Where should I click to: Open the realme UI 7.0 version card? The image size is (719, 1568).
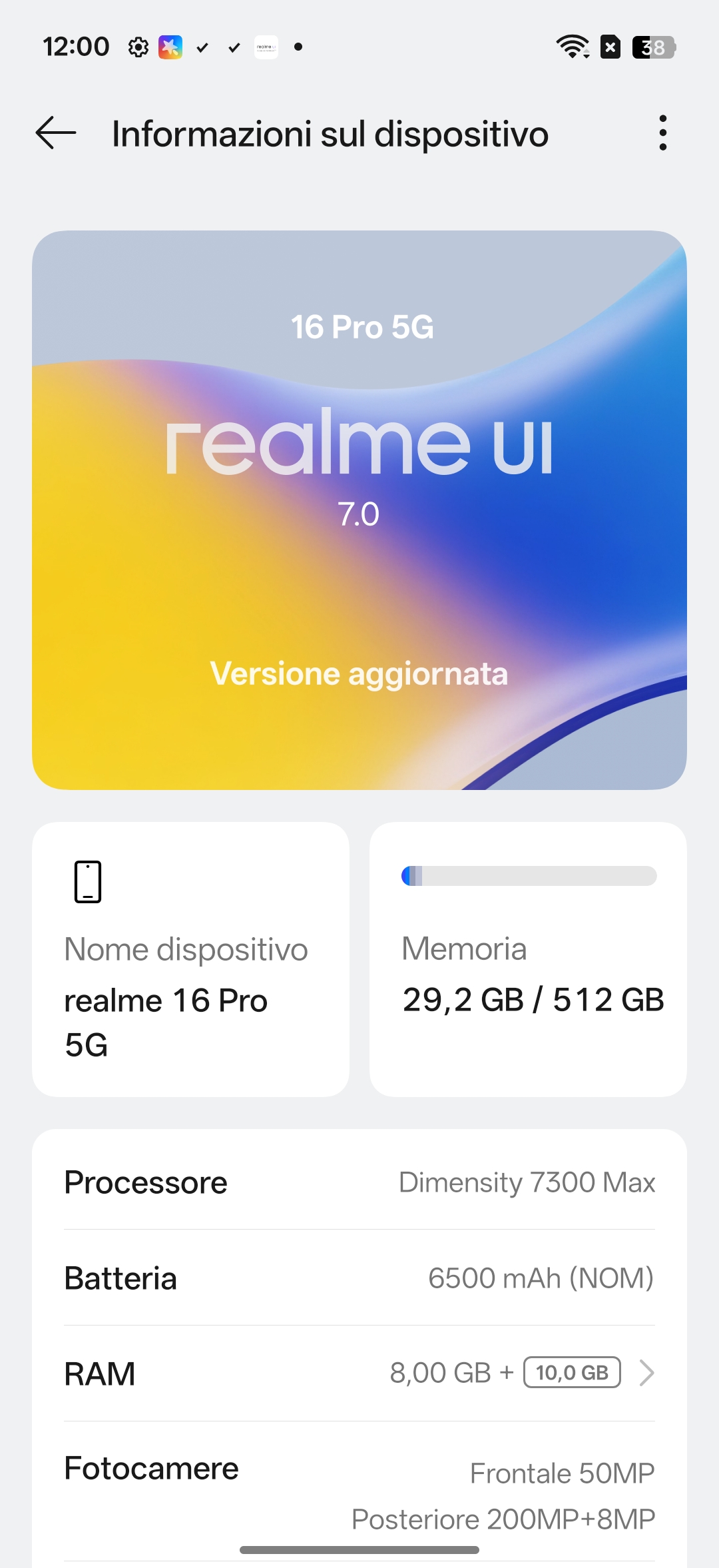coord(359,510)
